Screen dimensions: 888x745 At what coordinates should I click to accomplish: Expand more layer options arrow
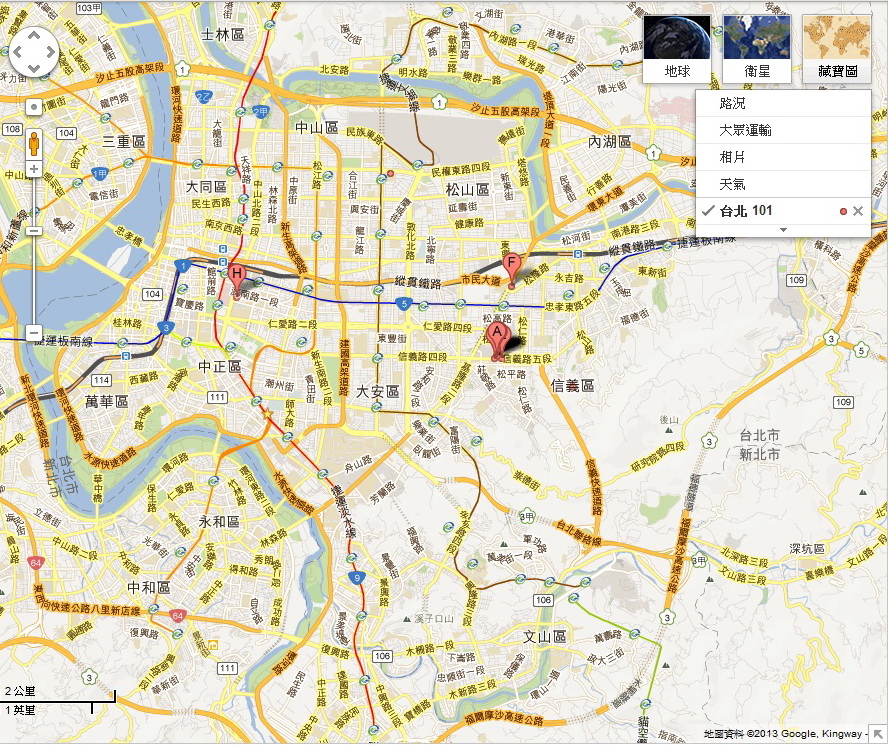pos(783,230)
